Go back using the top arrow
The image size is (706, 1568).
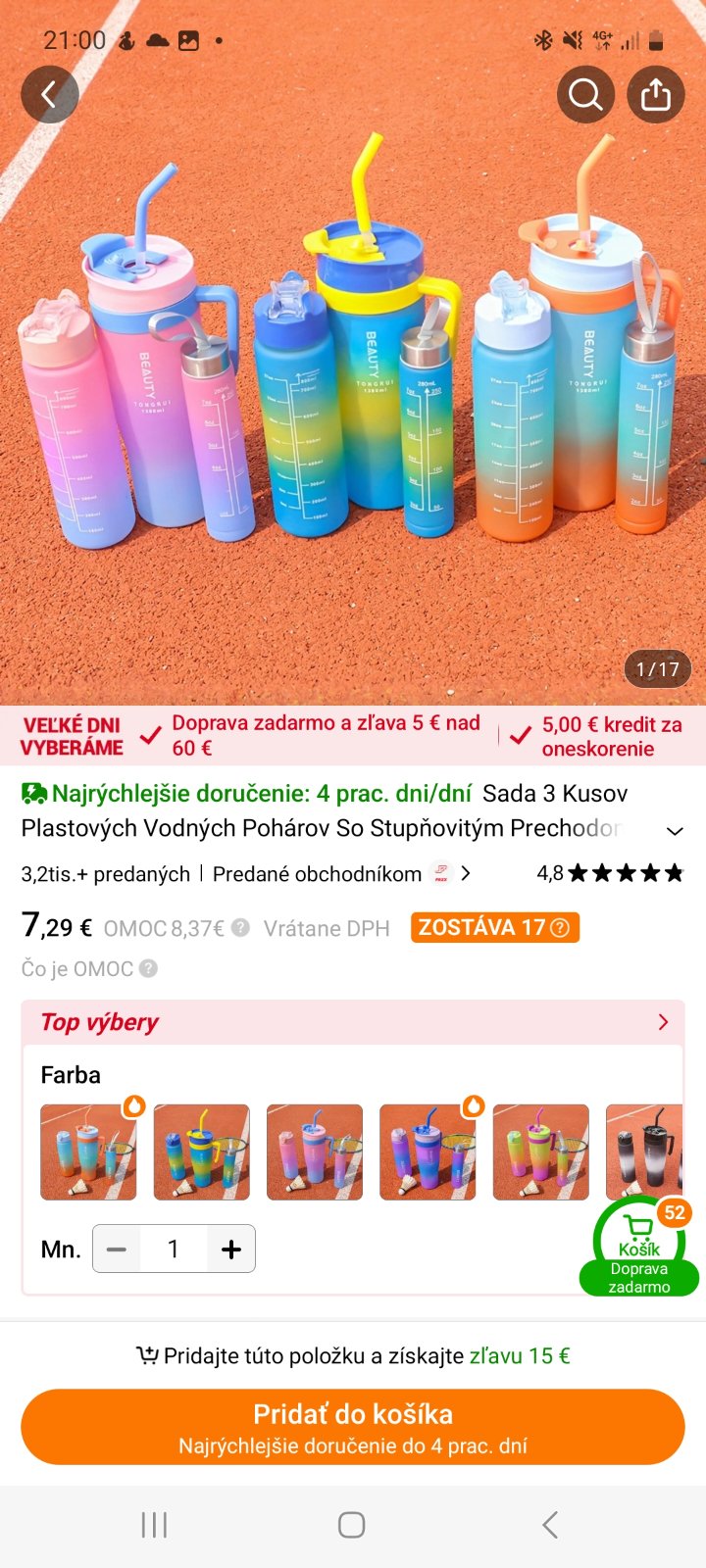pos(49,94)
